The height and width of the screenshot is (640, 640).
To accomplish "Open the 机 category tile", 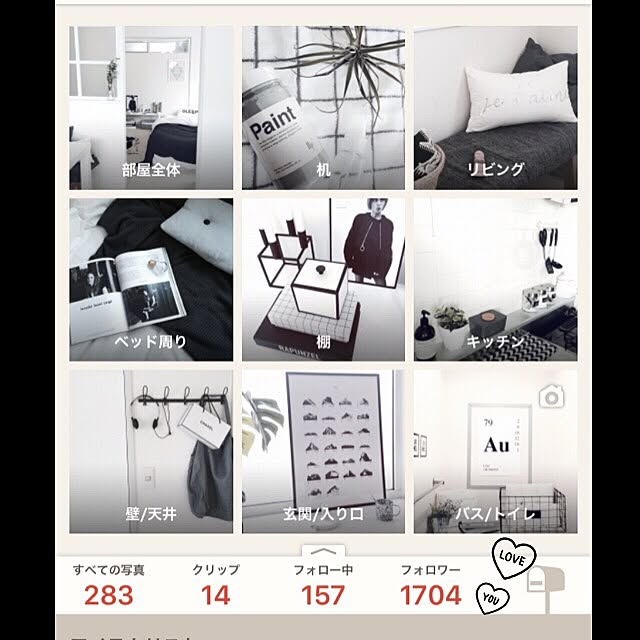I will (323, 108).
